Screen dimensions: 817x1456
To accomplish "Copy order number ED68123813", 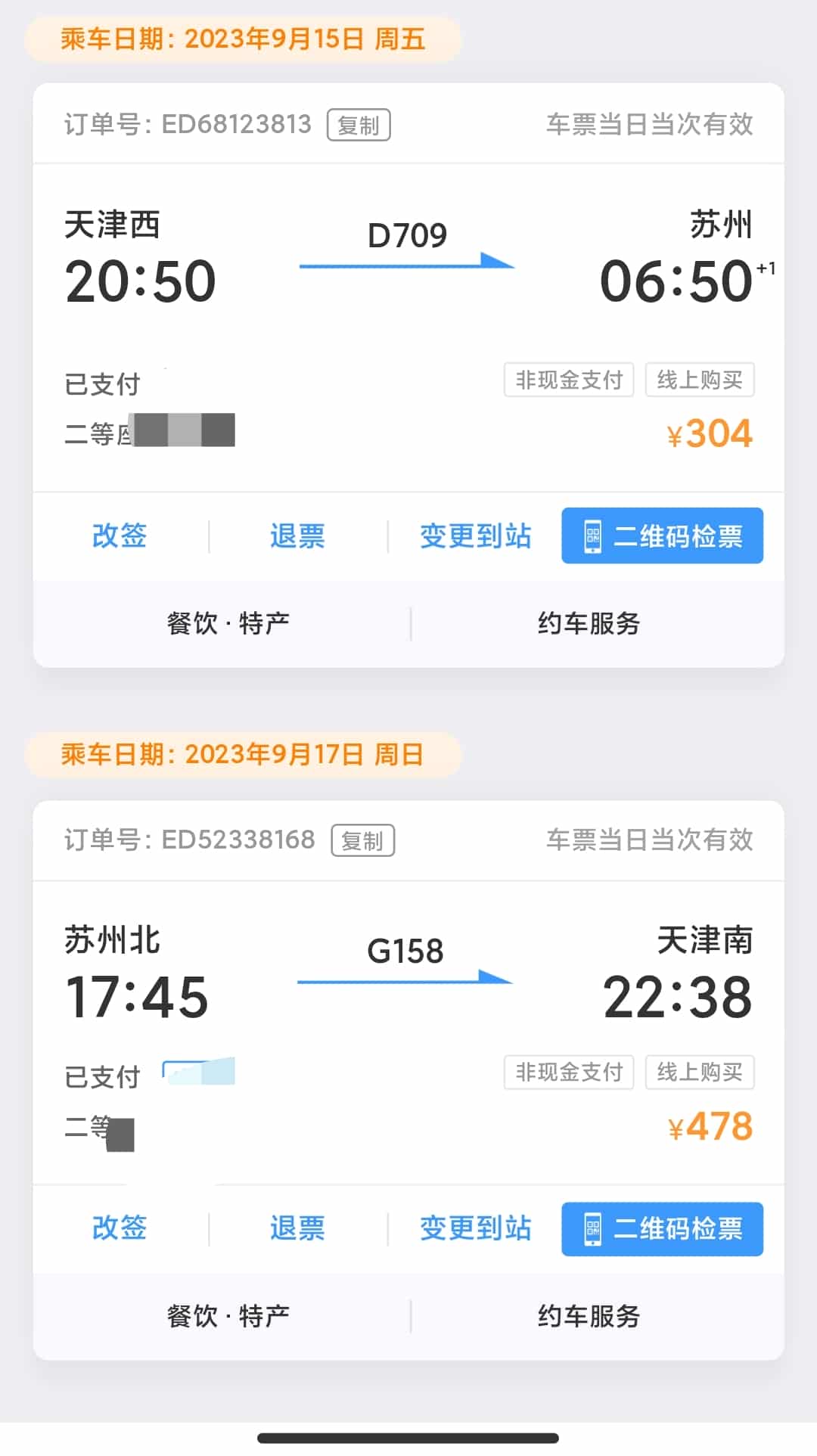I will pos(359,123).
